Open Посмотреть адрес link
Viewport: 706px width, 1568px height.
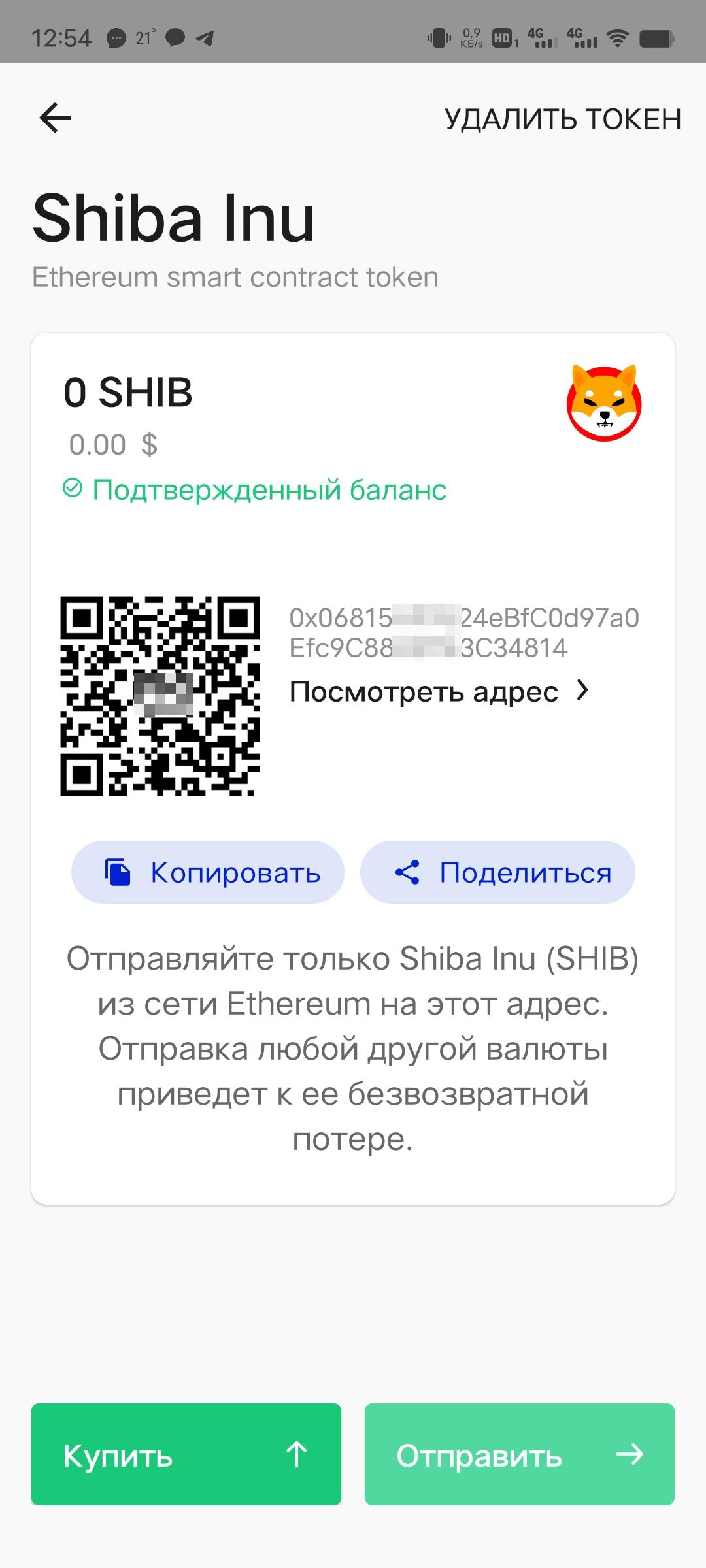coord(439,691)
